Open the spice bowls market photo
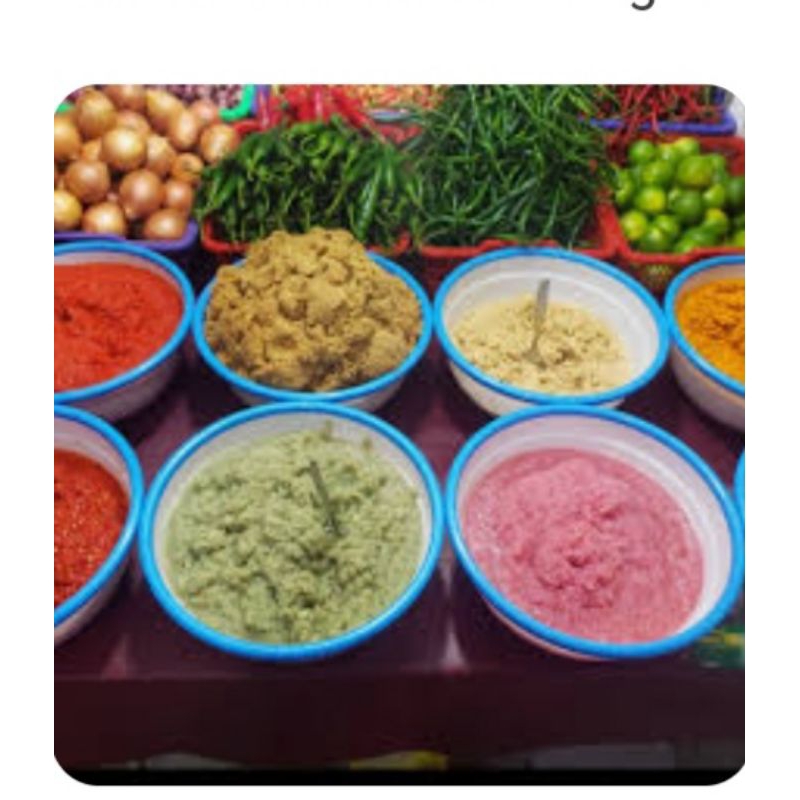The height and width of the screenshot is (800, 800). (x=399, y=434)
